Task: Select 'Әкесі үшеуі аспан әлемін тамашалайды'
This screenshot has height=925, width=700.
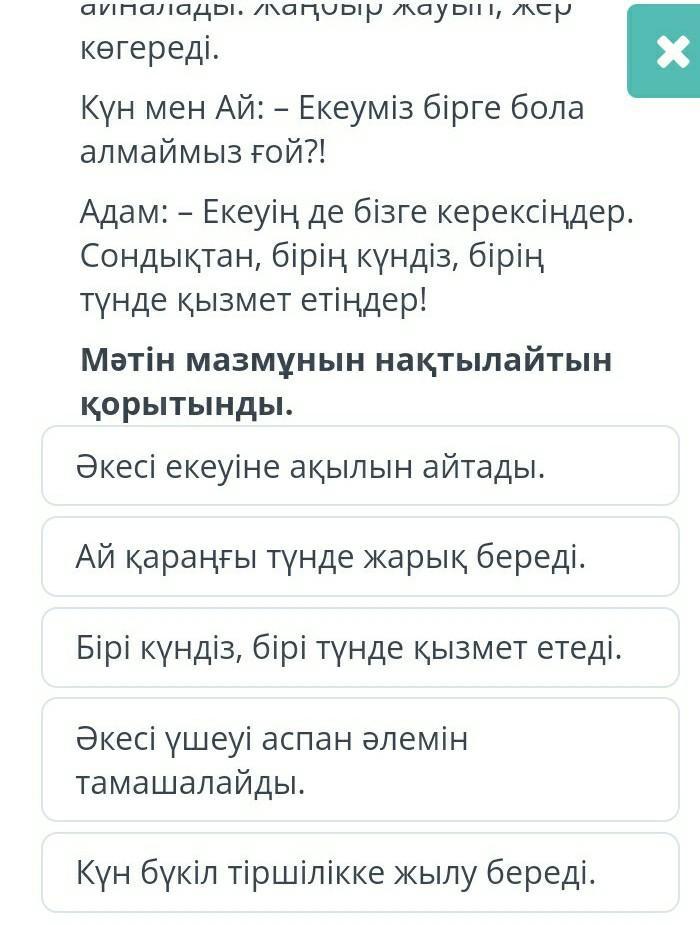Action: click(360, 760)
